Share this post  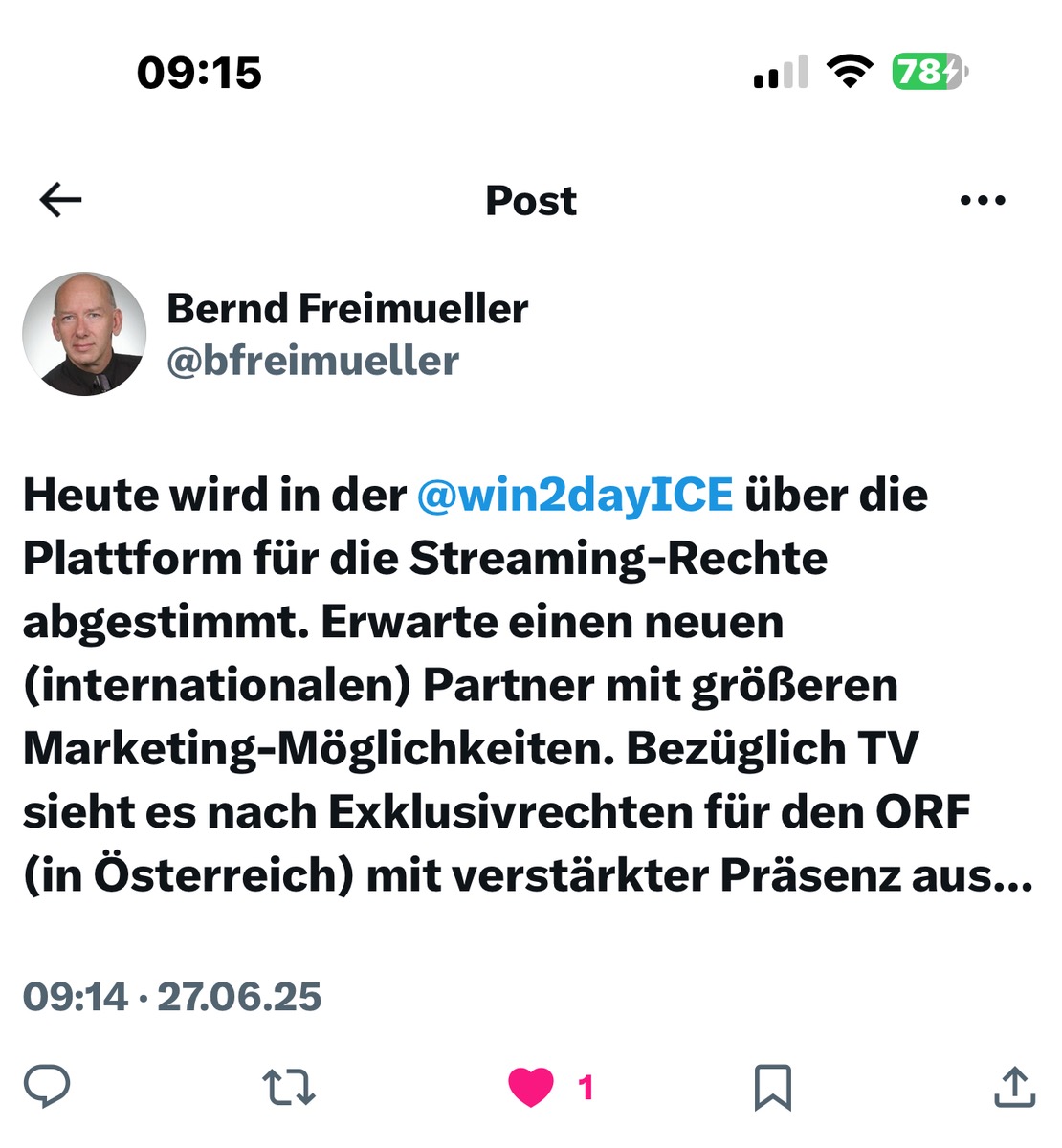coord(1014,1088)
